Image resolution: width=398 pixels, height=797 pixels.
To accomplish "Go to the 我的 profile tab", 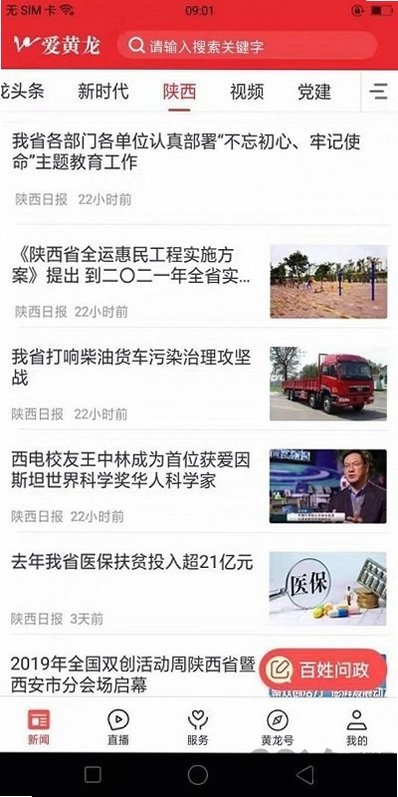I will [x=357, y=727].
